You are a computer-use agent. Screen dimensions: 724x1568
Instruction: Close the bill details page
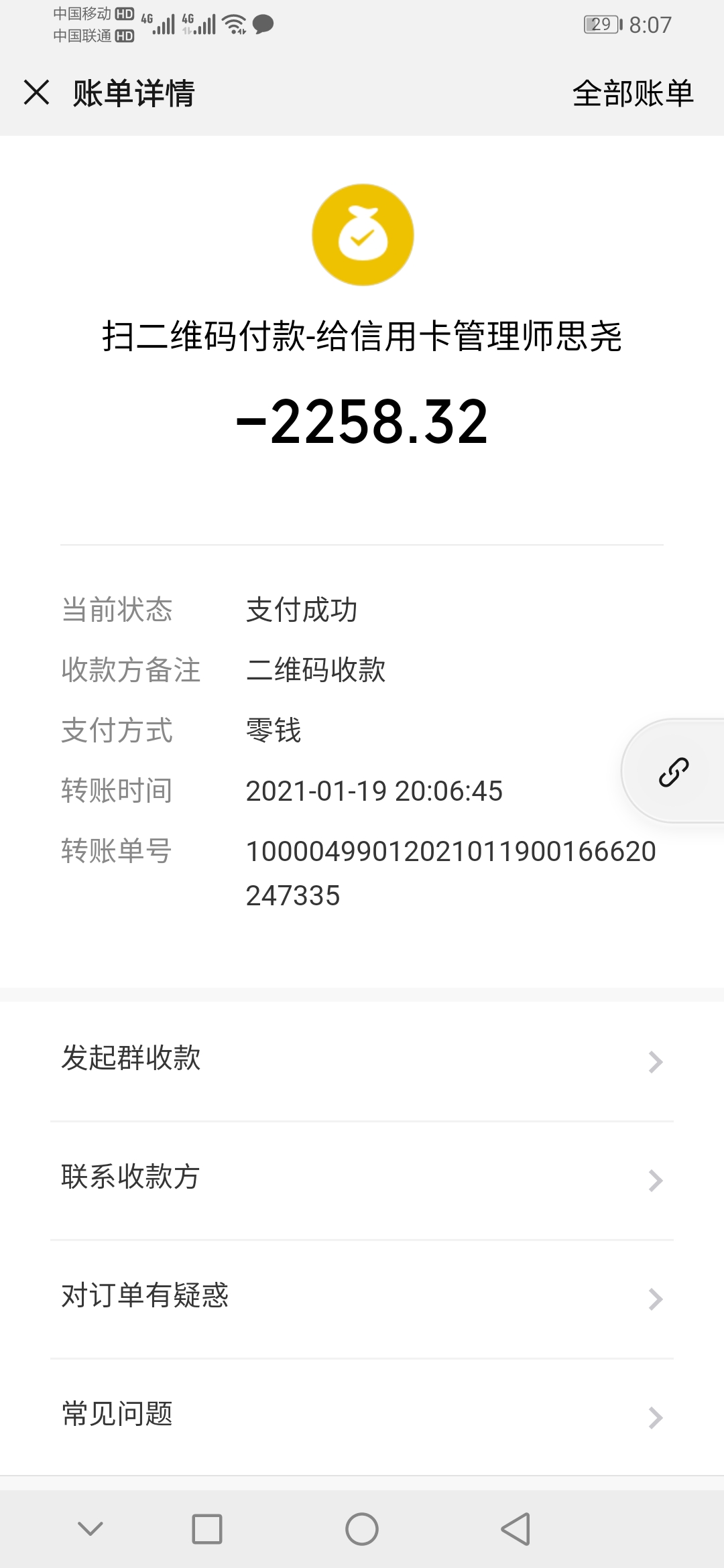coord(37,92)
